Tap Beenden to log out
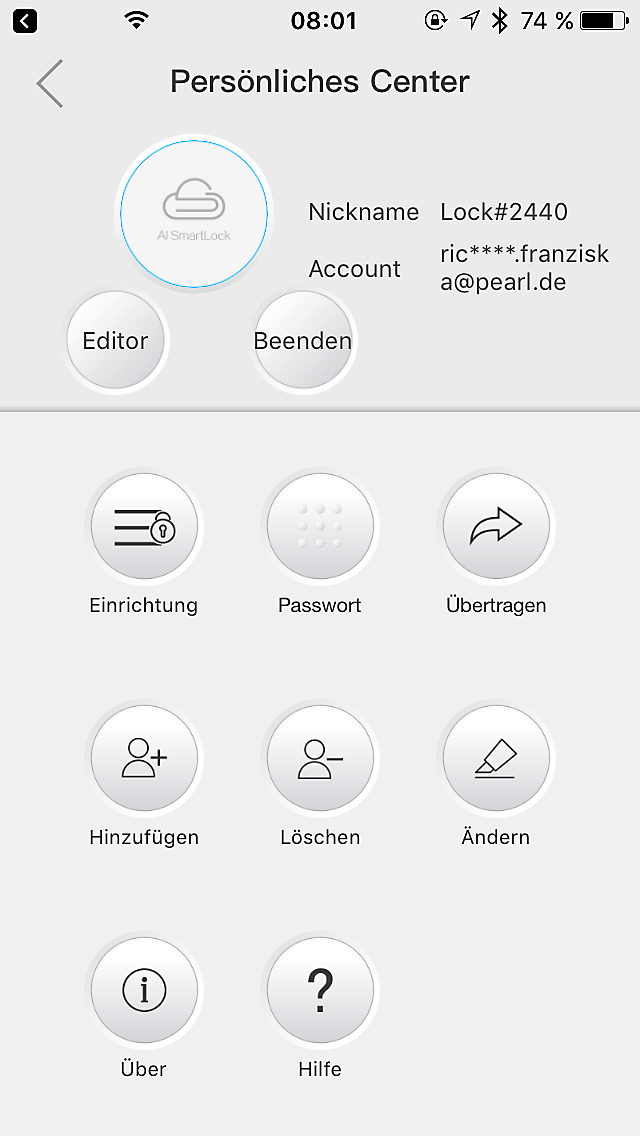This screenshot has height=1136, width=640. 302,341
